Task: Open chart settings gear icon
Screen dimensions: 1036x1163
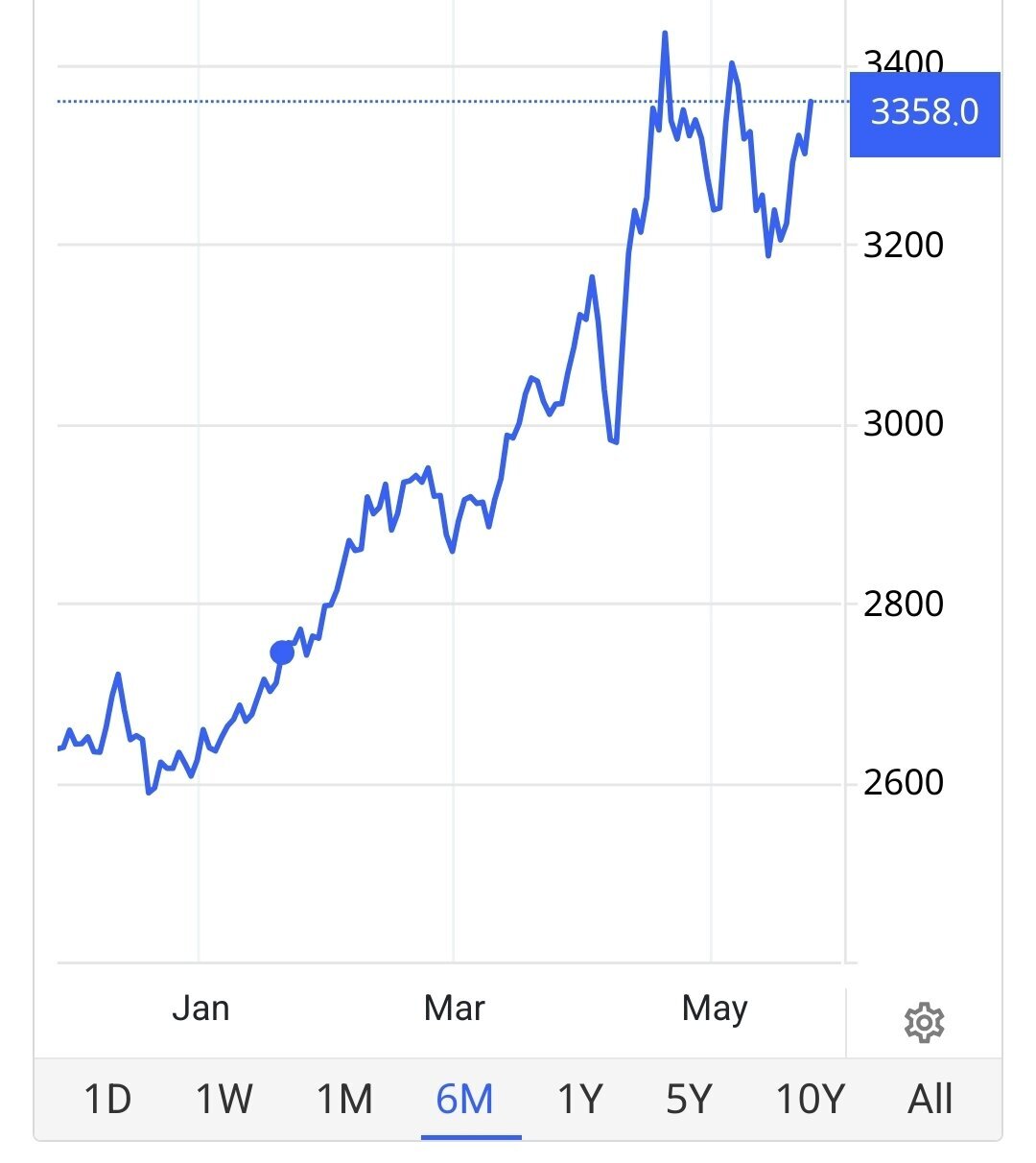Action: click(x=924, y=1023)
